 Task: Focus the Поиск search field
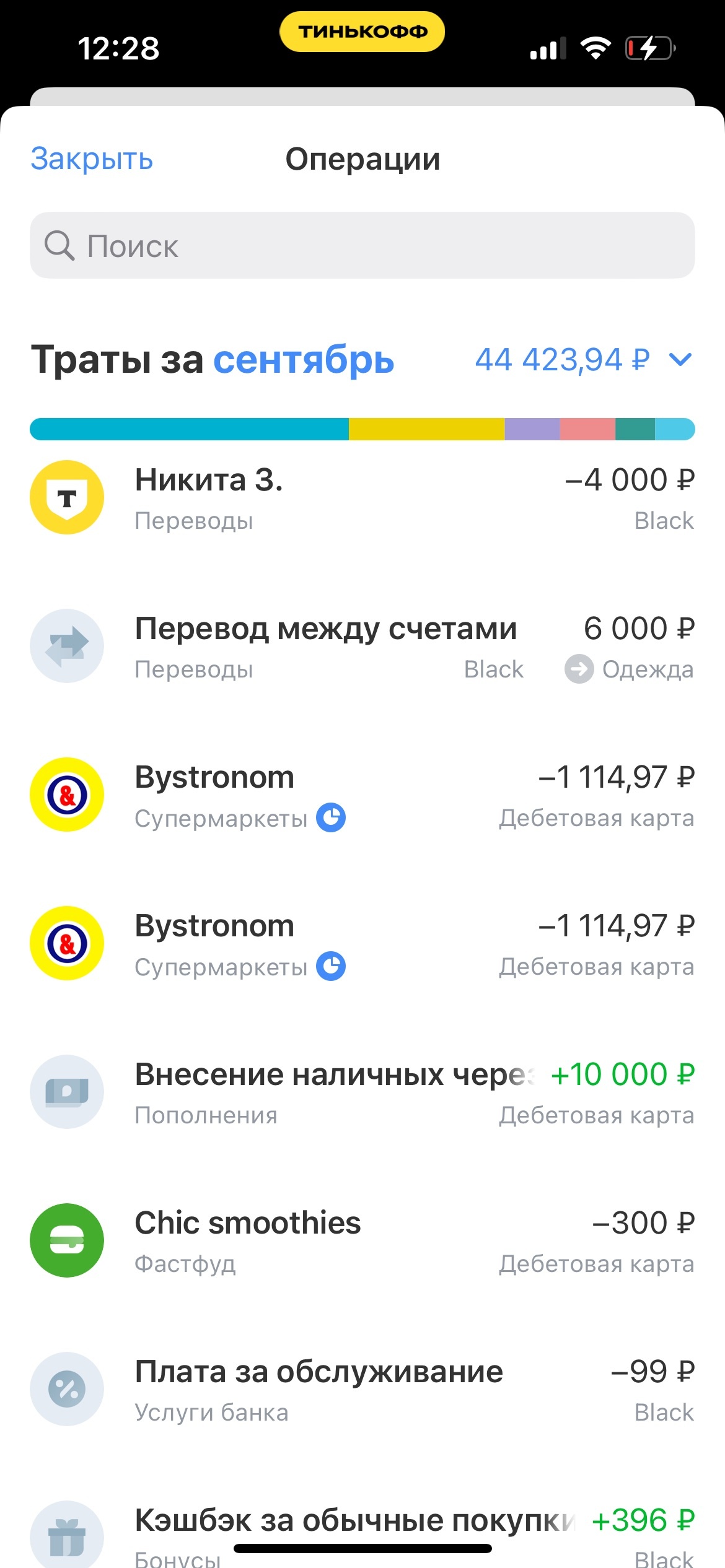pyautogui.click(x=362, y=246)
